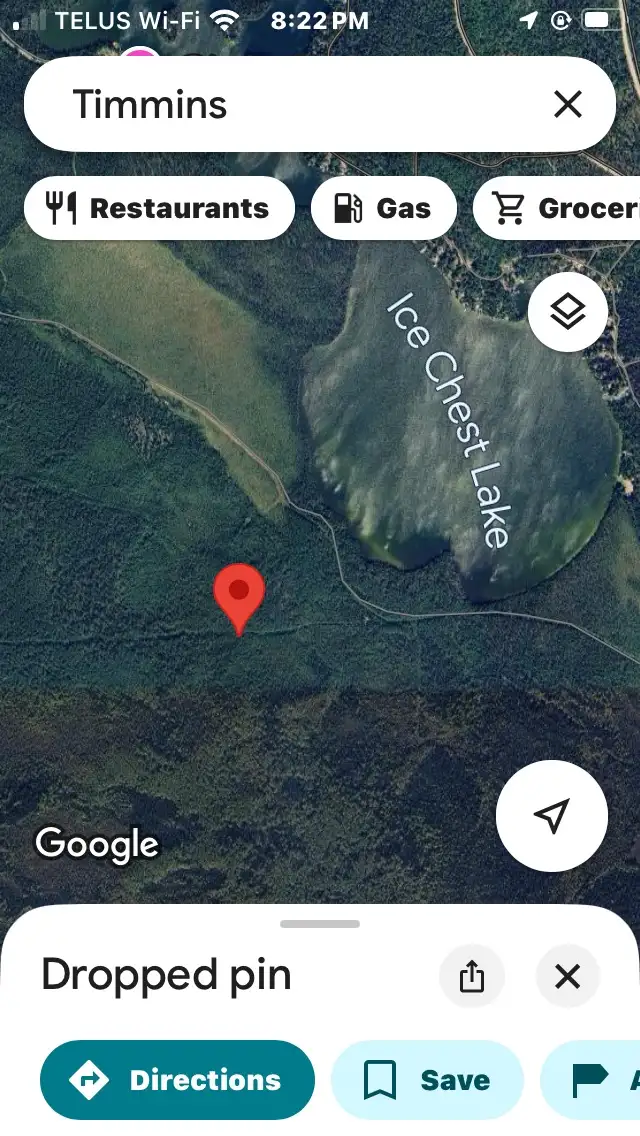Viewport: 640px width, 1136px height.
Task: Close the Dropped pin panel
Action: click(x=568, y=976)
